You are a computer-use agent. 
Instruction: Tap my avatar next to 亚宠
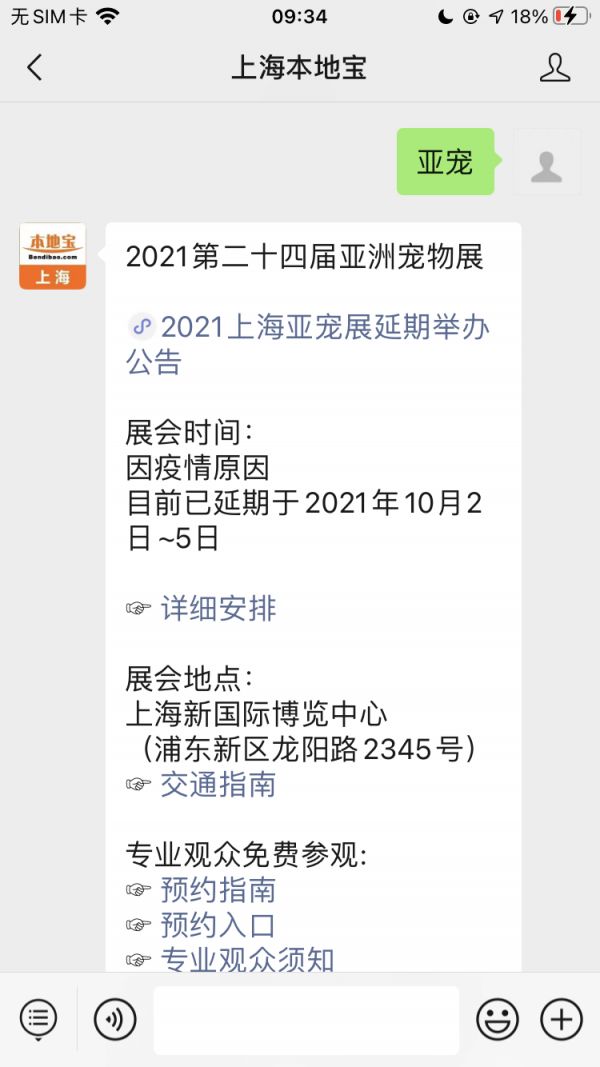[547, 161]
